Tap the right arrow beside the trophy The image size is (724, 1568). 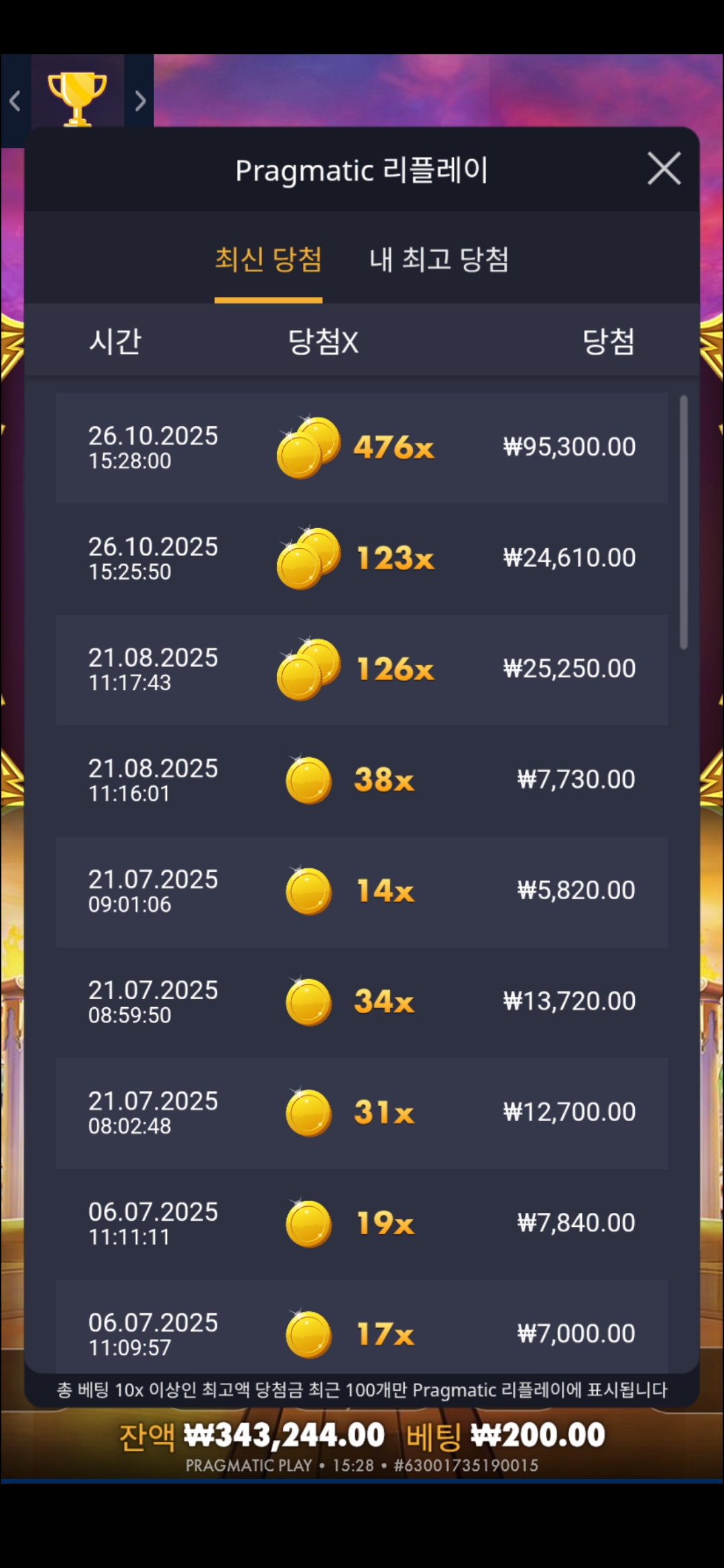tap(140, 101)
